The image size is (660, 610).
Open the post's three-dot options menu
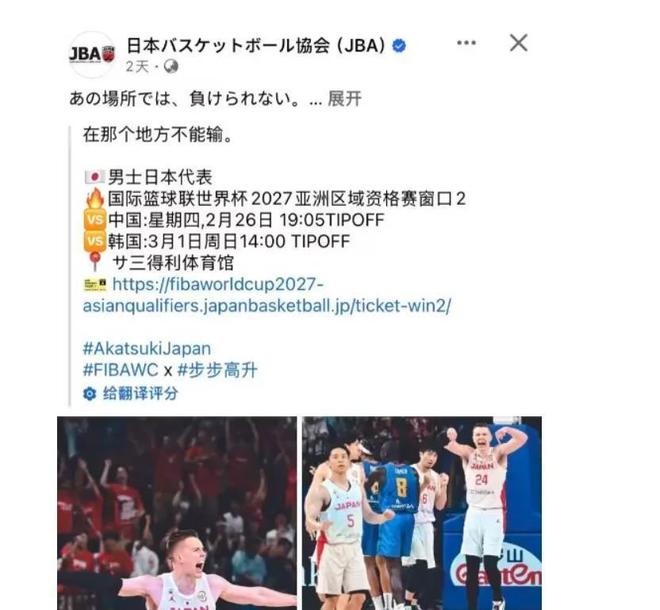[x=467, y=43]
